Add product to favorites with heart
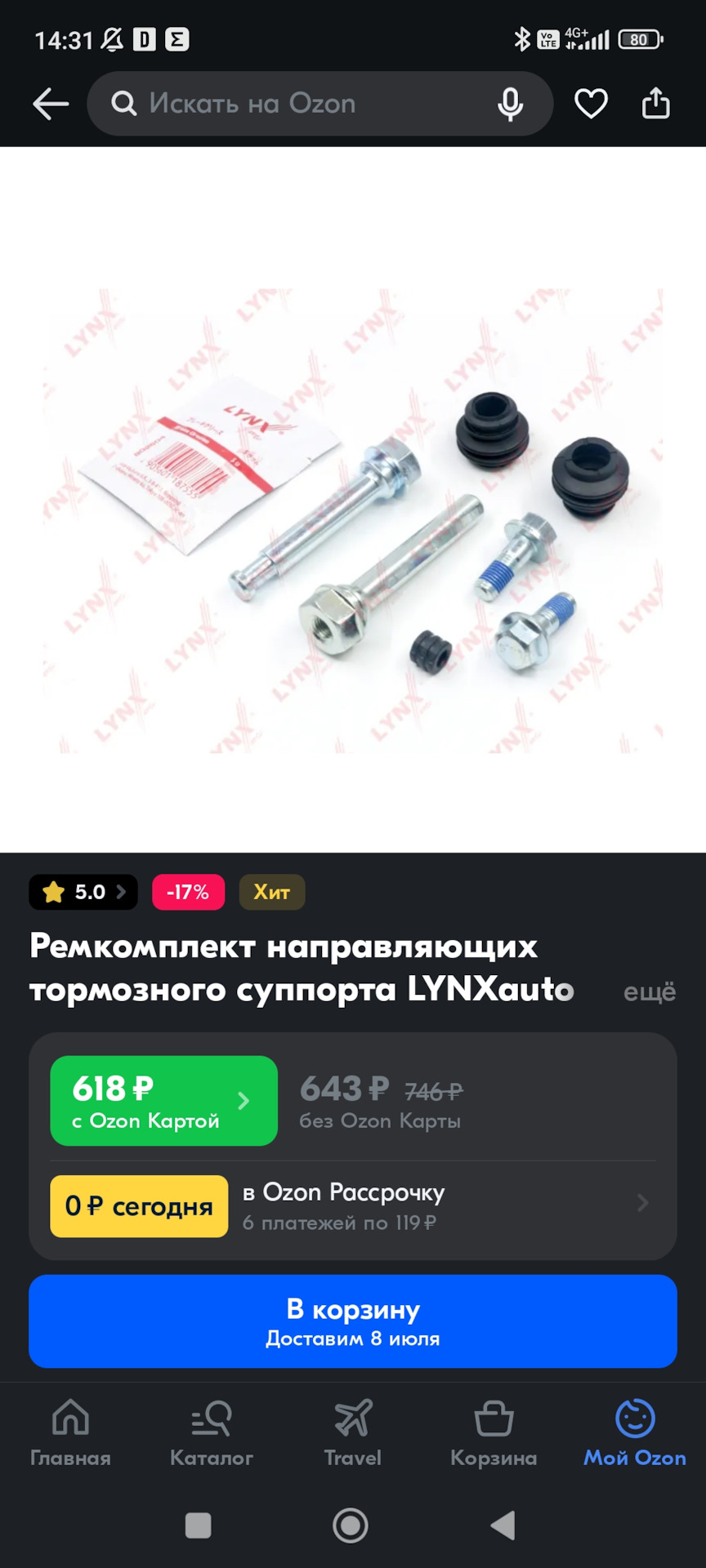 pyautogui.click(x=591, y=104)
